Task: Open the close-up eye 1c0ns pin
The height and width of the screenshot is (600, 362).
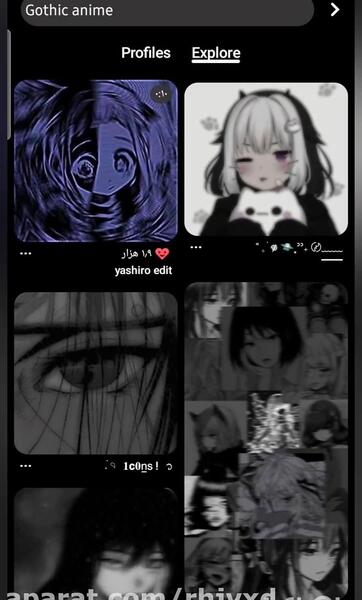Action: pyautogui.click(x=96, y=373)
